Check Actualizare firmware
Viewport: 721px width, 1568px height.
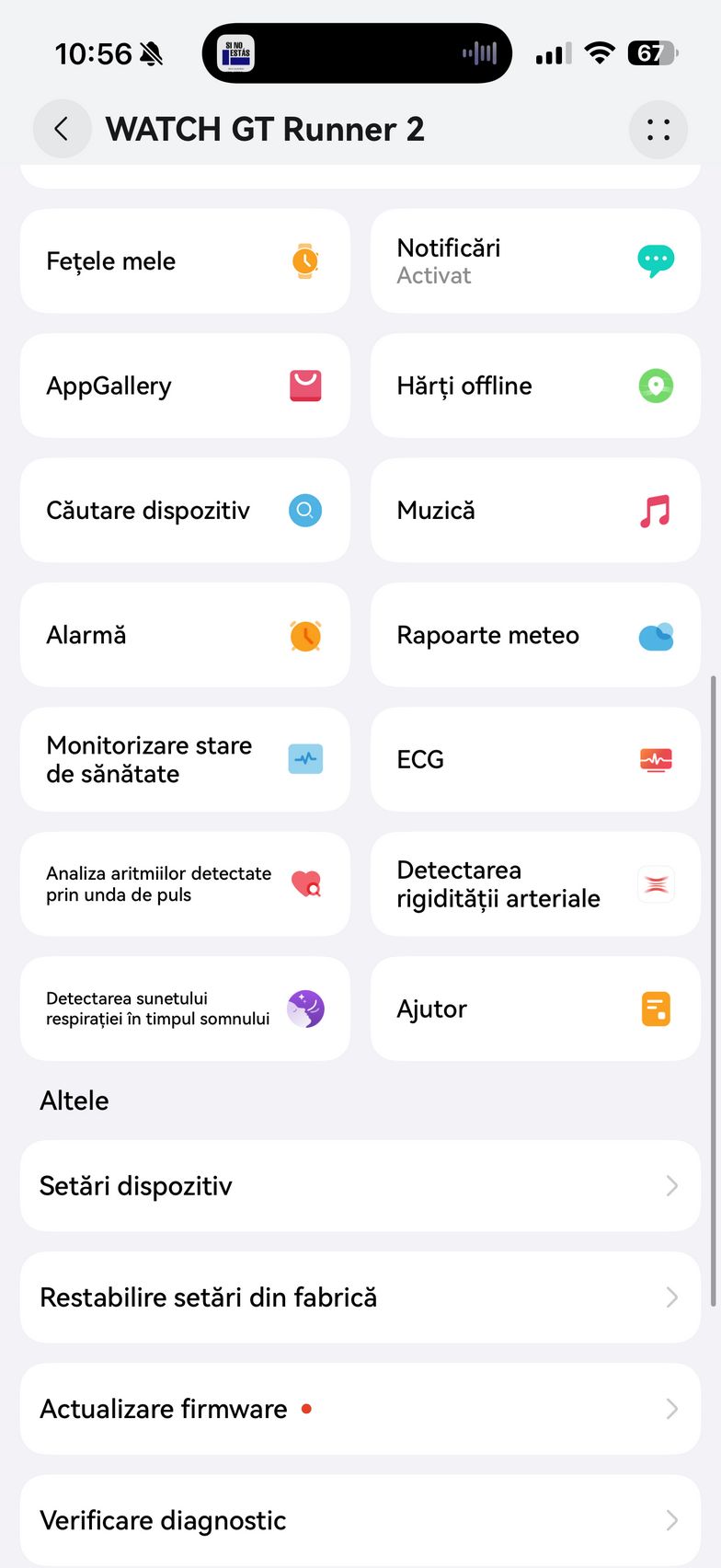click(x=360, y=1409)
